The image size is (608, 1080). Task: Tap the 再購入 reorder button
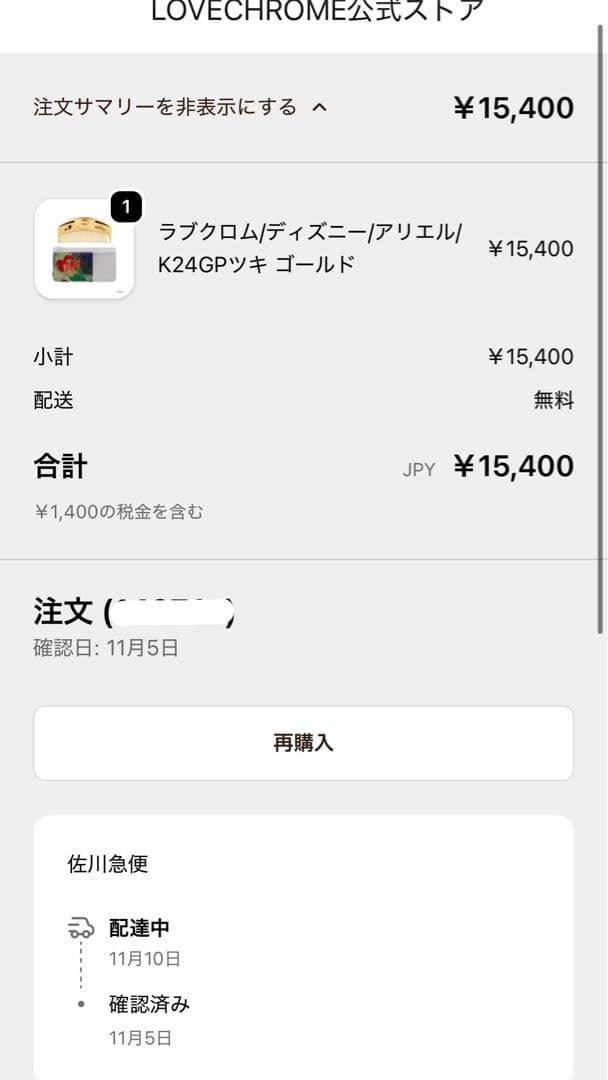303,743
